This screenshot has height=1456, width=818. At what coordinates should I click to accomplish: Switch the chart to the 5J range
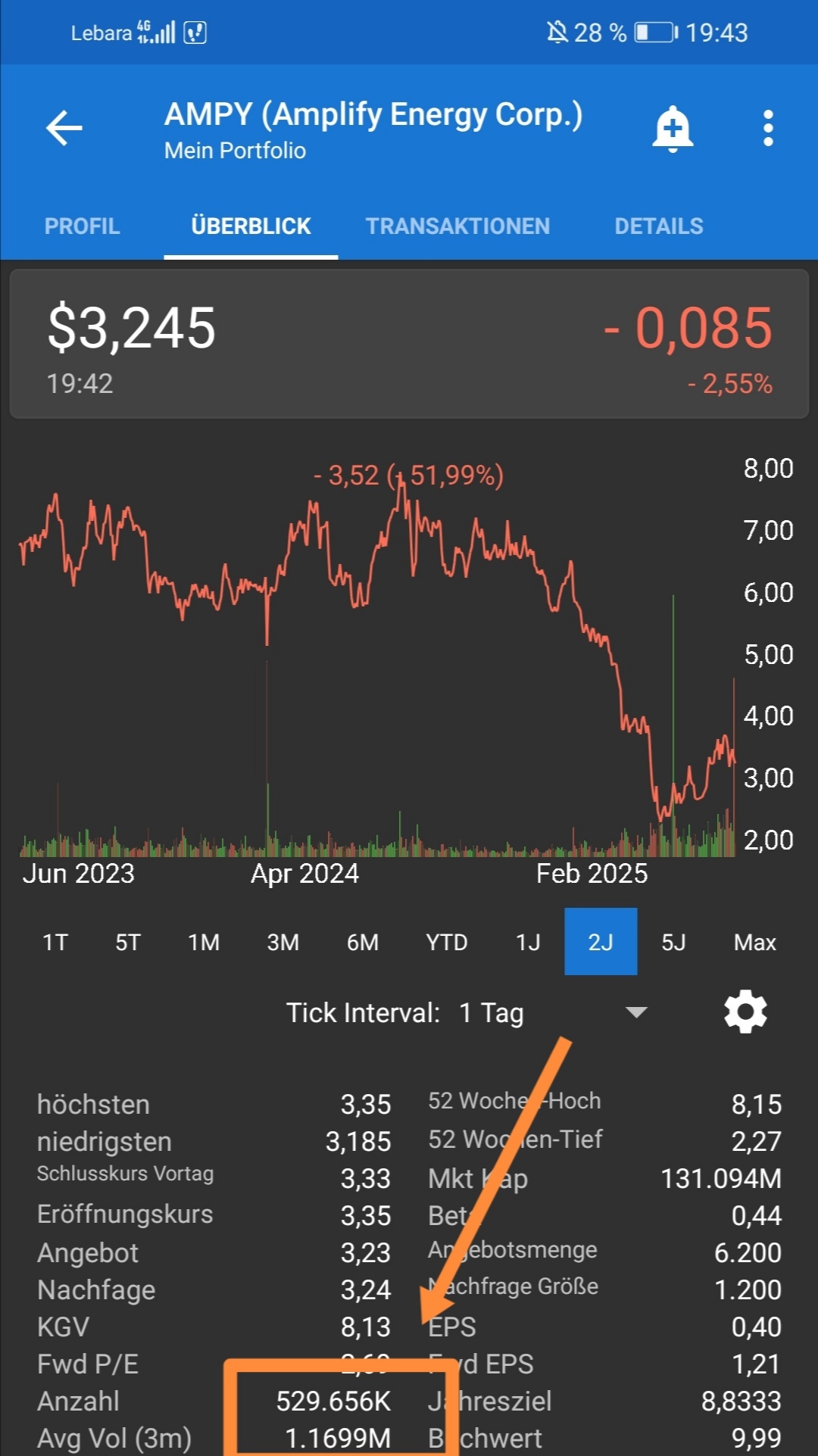click(674, 942)
